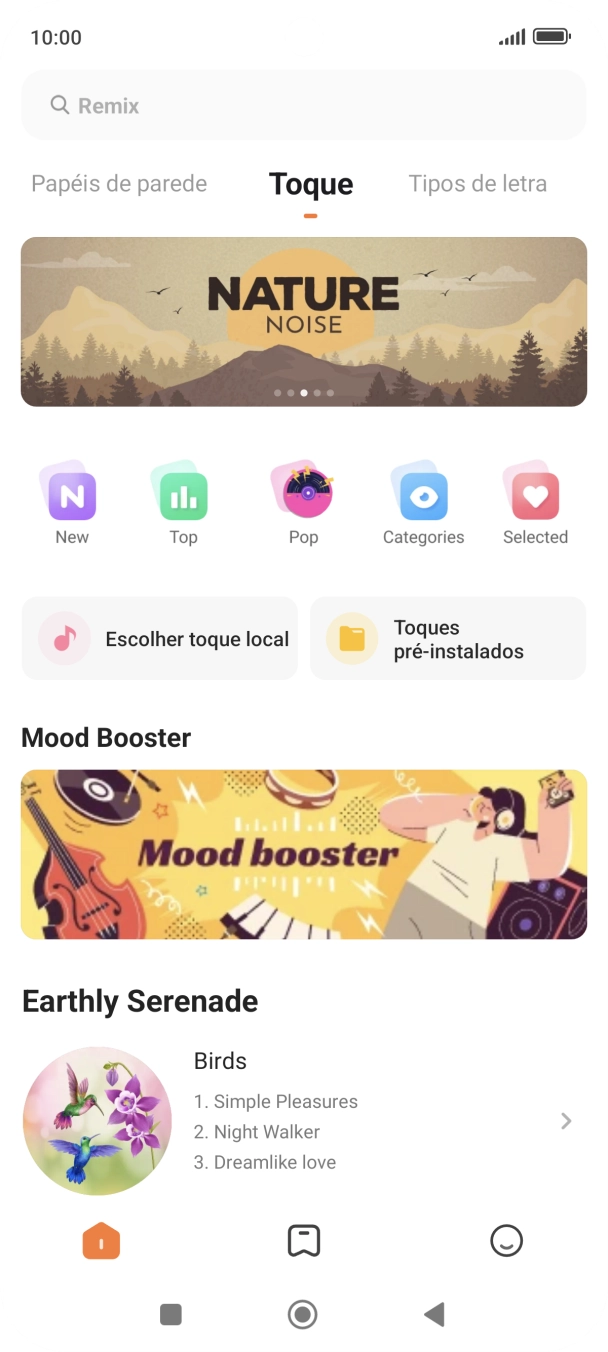The height and width of the screenshot is (1352, 608).
Task: Tap Escolher toque local
Action: point(160,639)
